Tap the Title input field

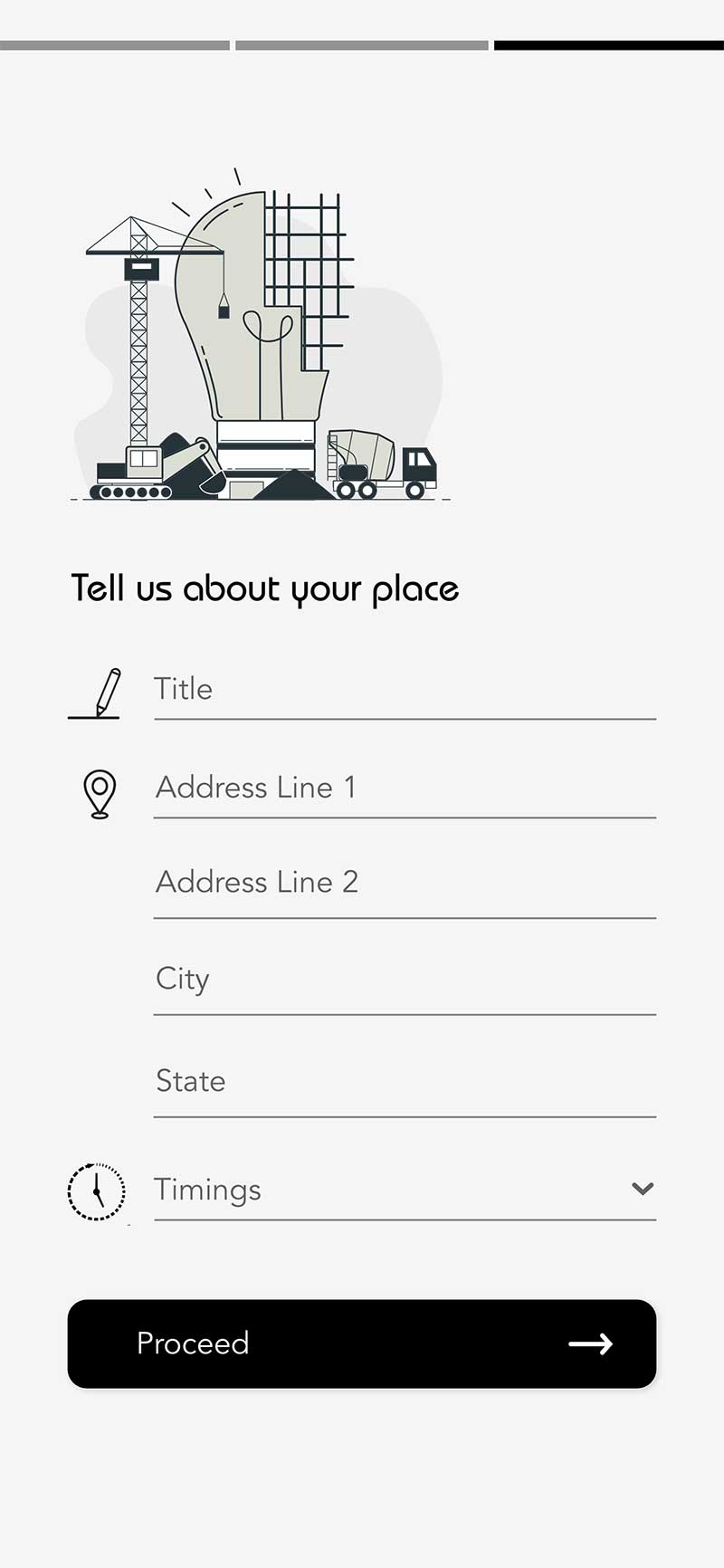coord(405,690)
